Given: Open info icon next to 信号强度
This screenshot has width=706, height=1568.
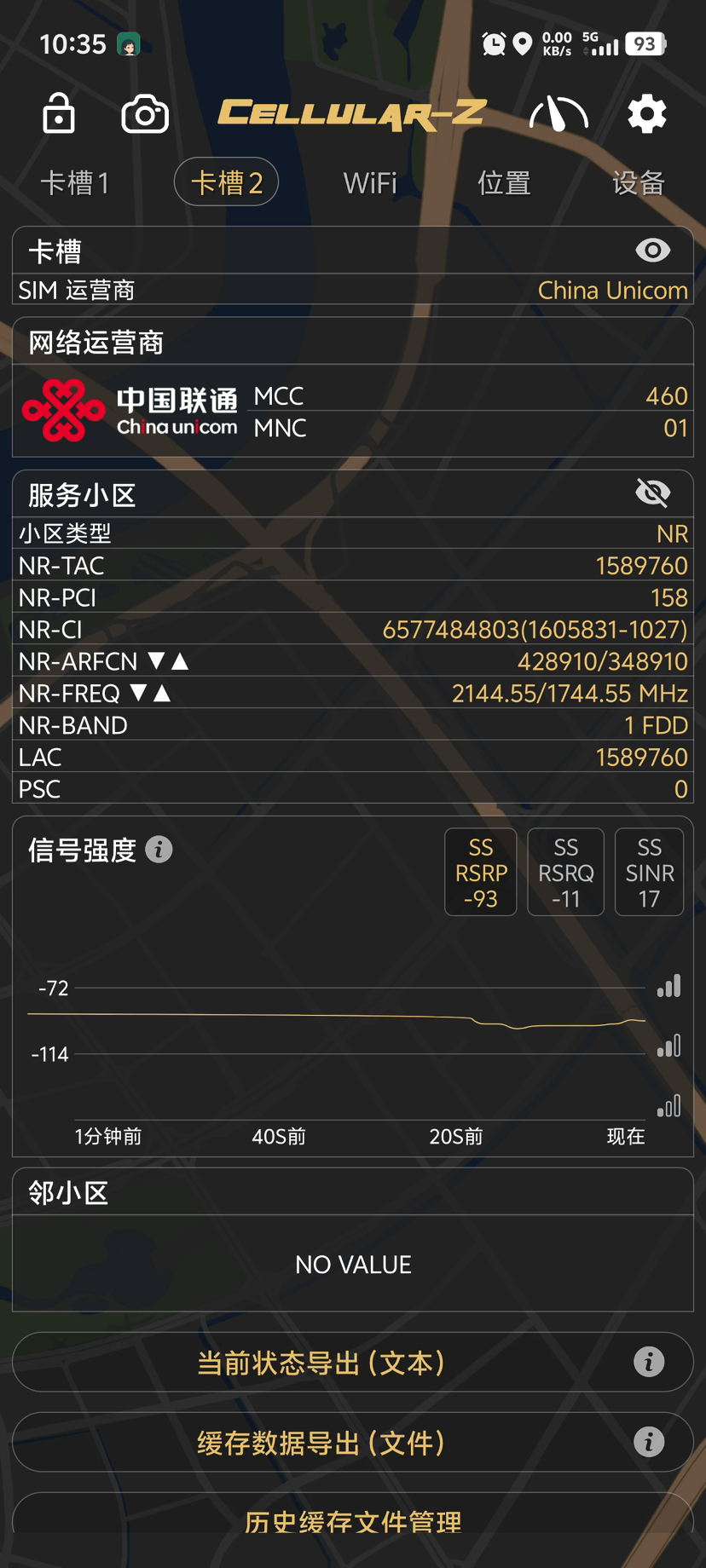Looking at the screenshot, I should 159,850.
